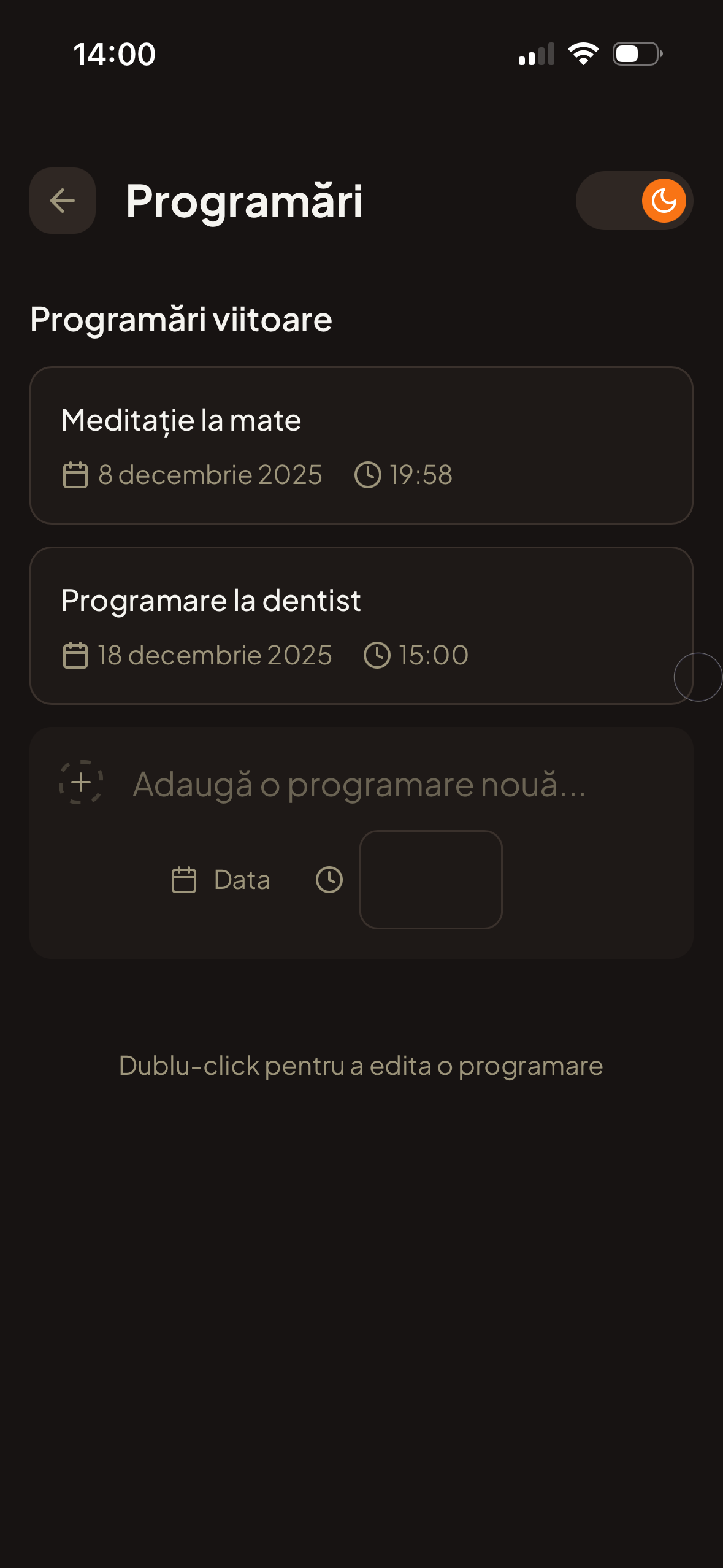Screen dimensions: 723x1568
Task: Select the calendar icon next to 18 decembrie 2025
Action: [75, 655]
